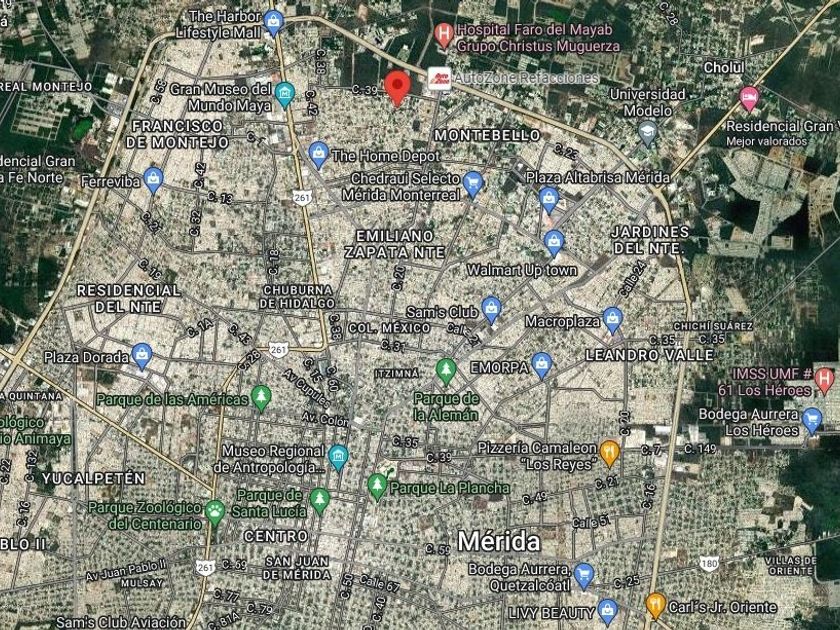840x630 pixels.
Task: Open The Home Depot shopping marker
Action: (319, 154)
